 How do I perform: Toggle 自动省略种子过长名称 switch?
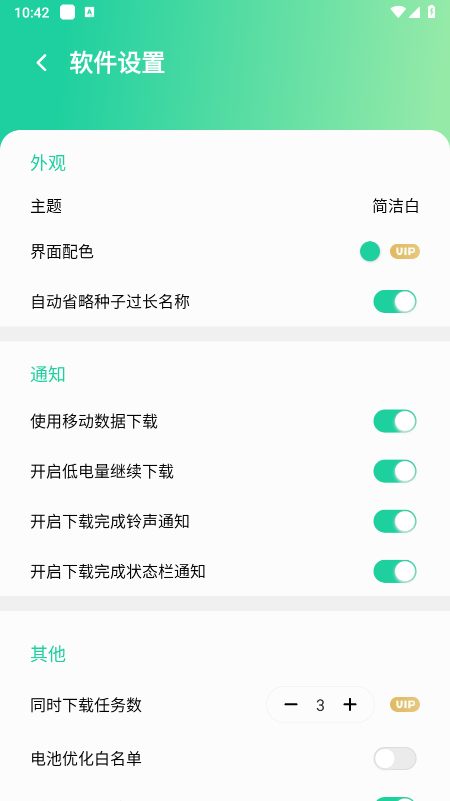(395, 301)
